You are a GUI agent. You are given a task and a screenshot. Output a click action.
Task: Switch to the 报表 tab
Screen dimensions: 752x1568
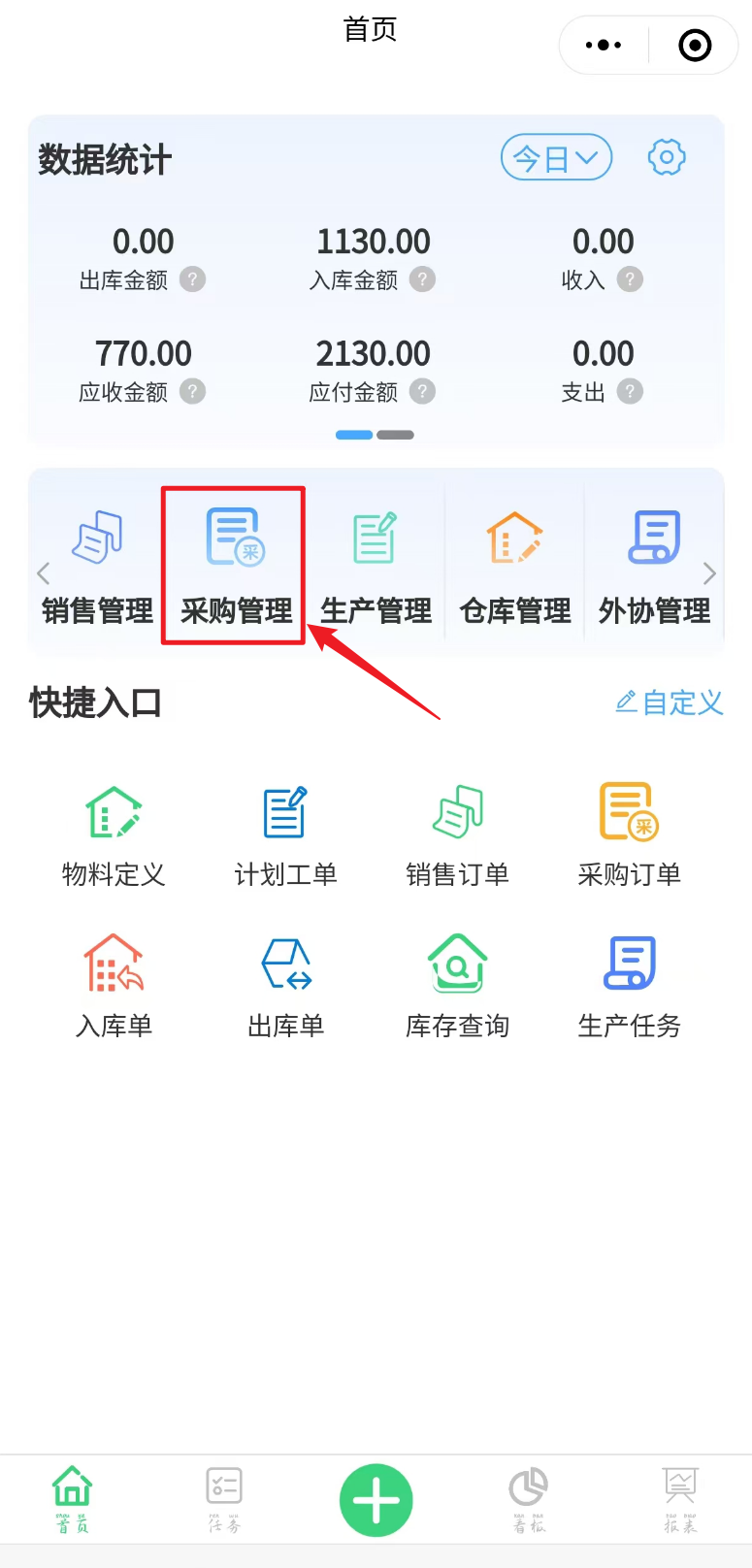coord(680,1500)
